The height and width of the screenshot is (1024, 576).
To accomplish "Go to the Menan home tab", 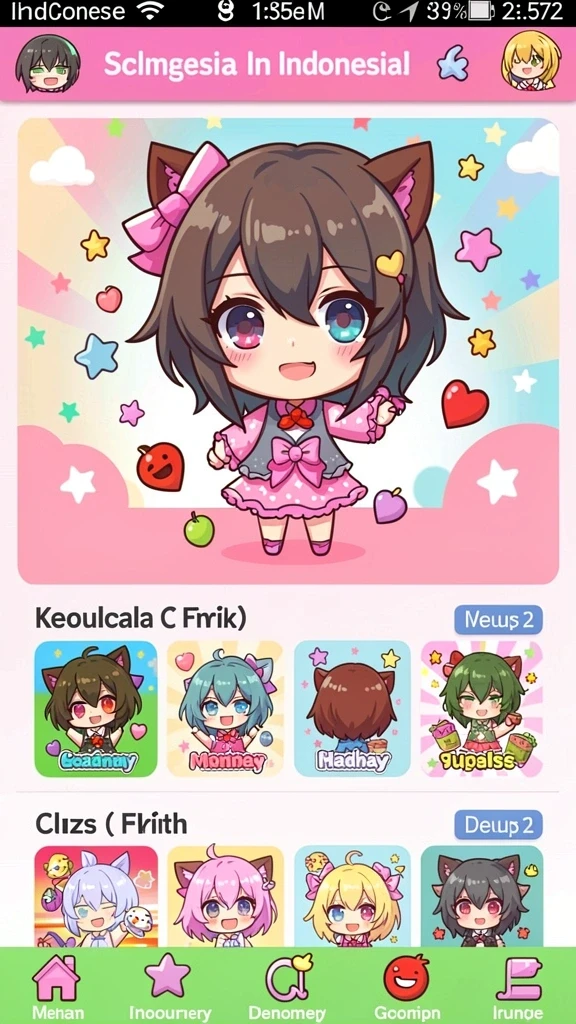I will 57,987.
